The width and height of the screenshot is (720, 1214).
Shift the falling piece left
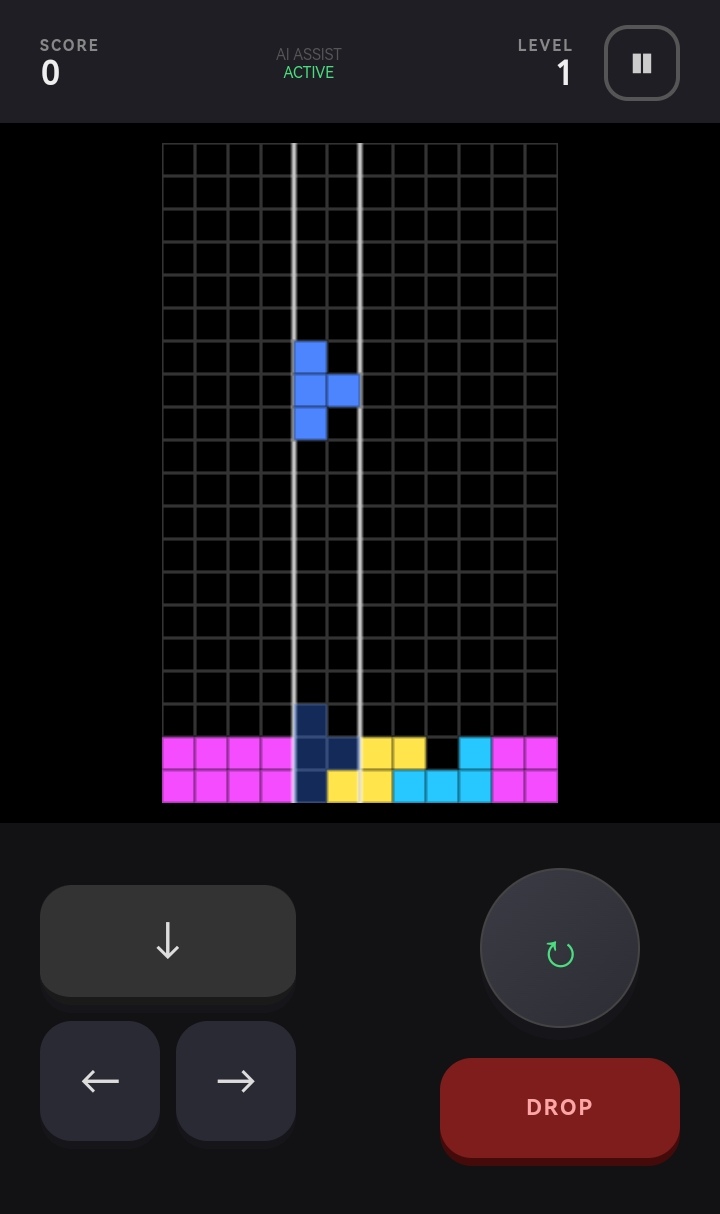click(x=100, y=1081)
